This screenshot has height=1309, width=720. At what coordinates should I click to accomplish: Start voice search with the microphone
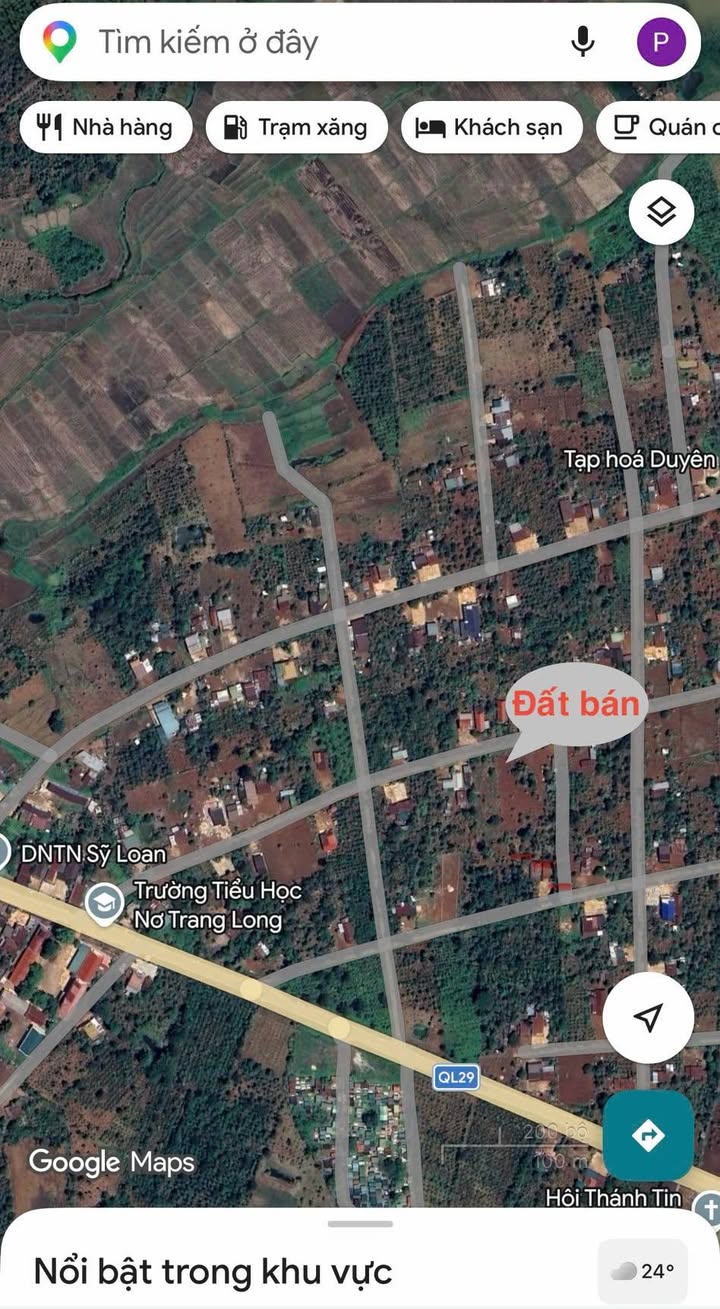coord(582,42)
